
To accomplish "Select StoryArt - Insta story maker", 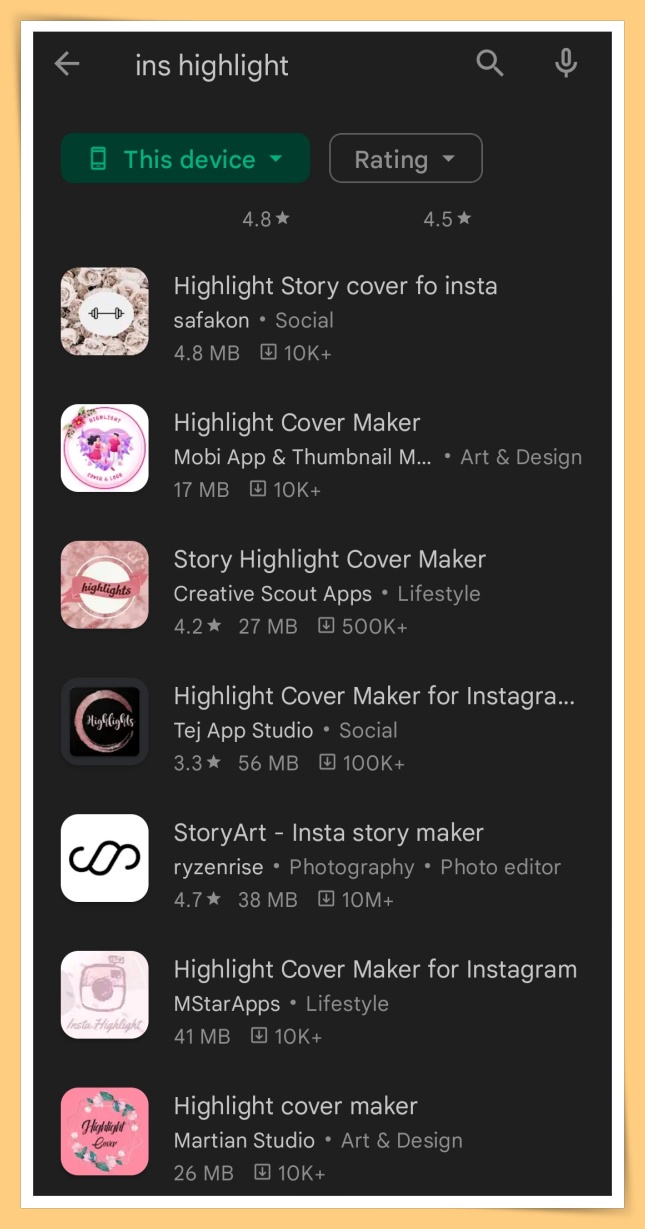I will 328,833.
